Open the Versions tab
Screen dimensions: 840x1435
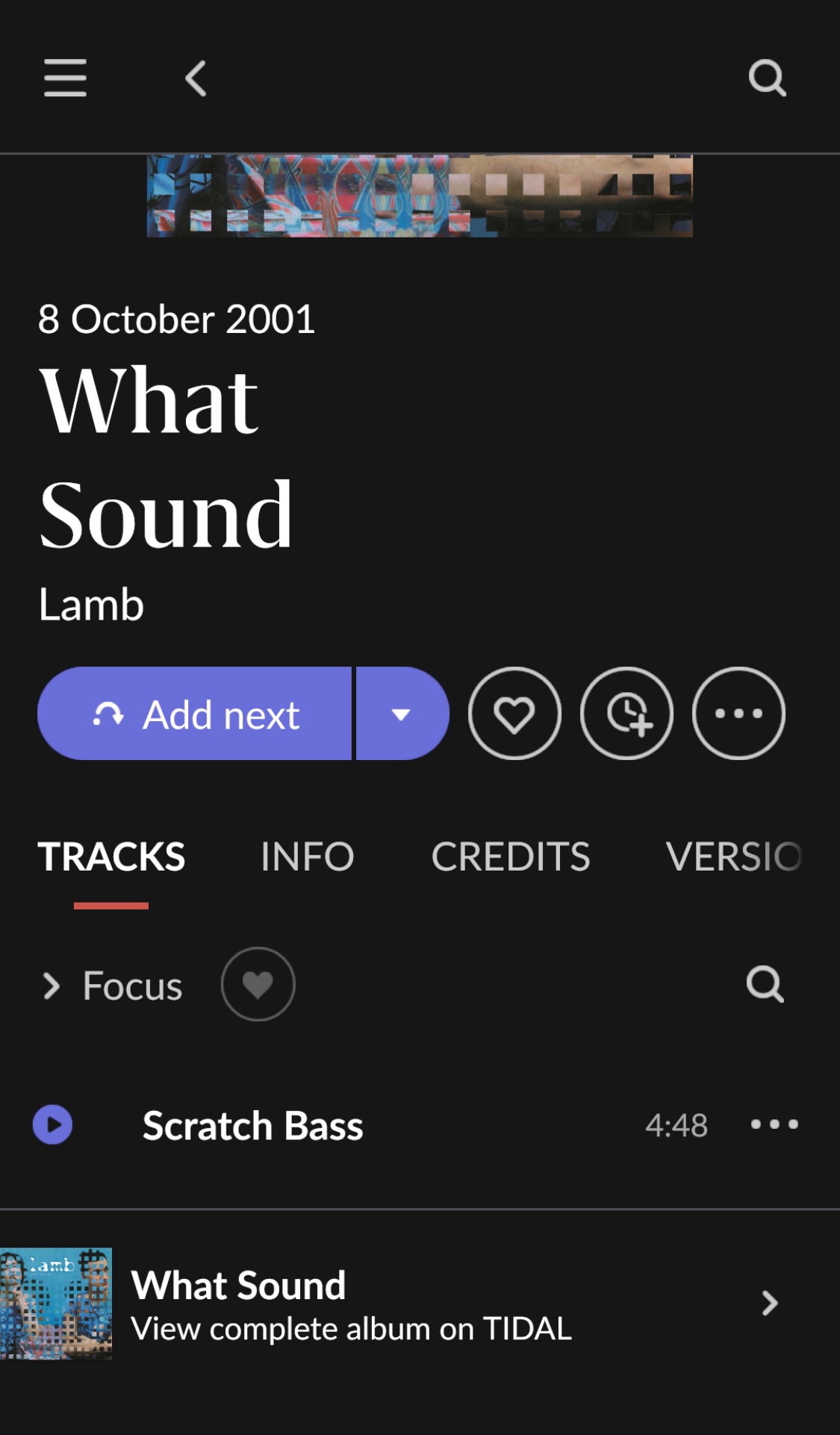point(735,856)
